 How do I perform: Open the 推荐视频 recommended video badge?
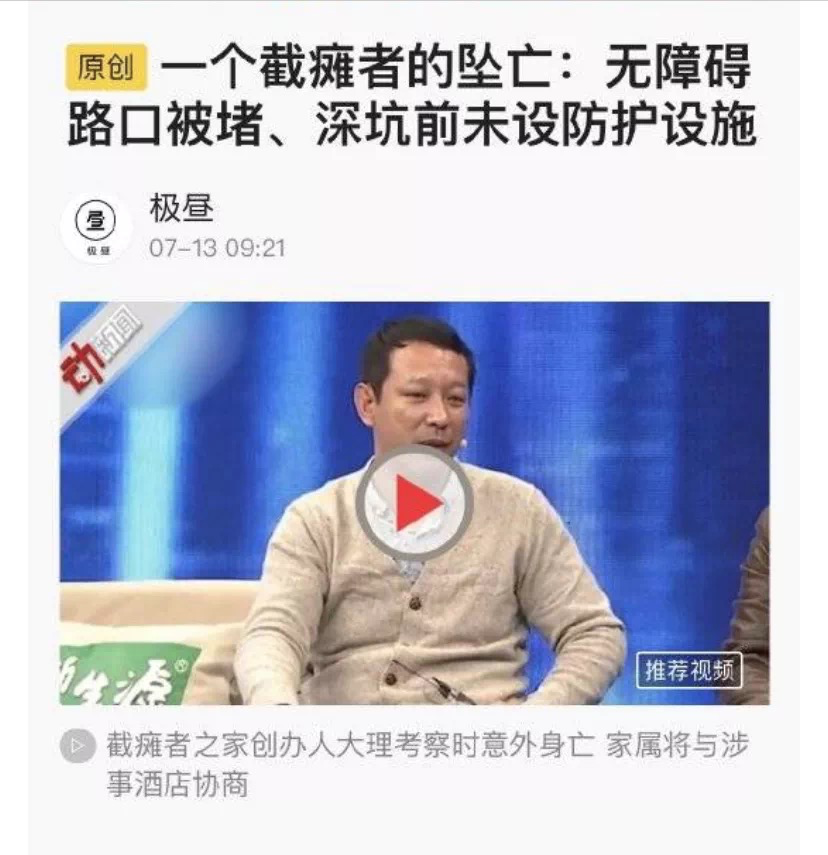click(689, 670)
